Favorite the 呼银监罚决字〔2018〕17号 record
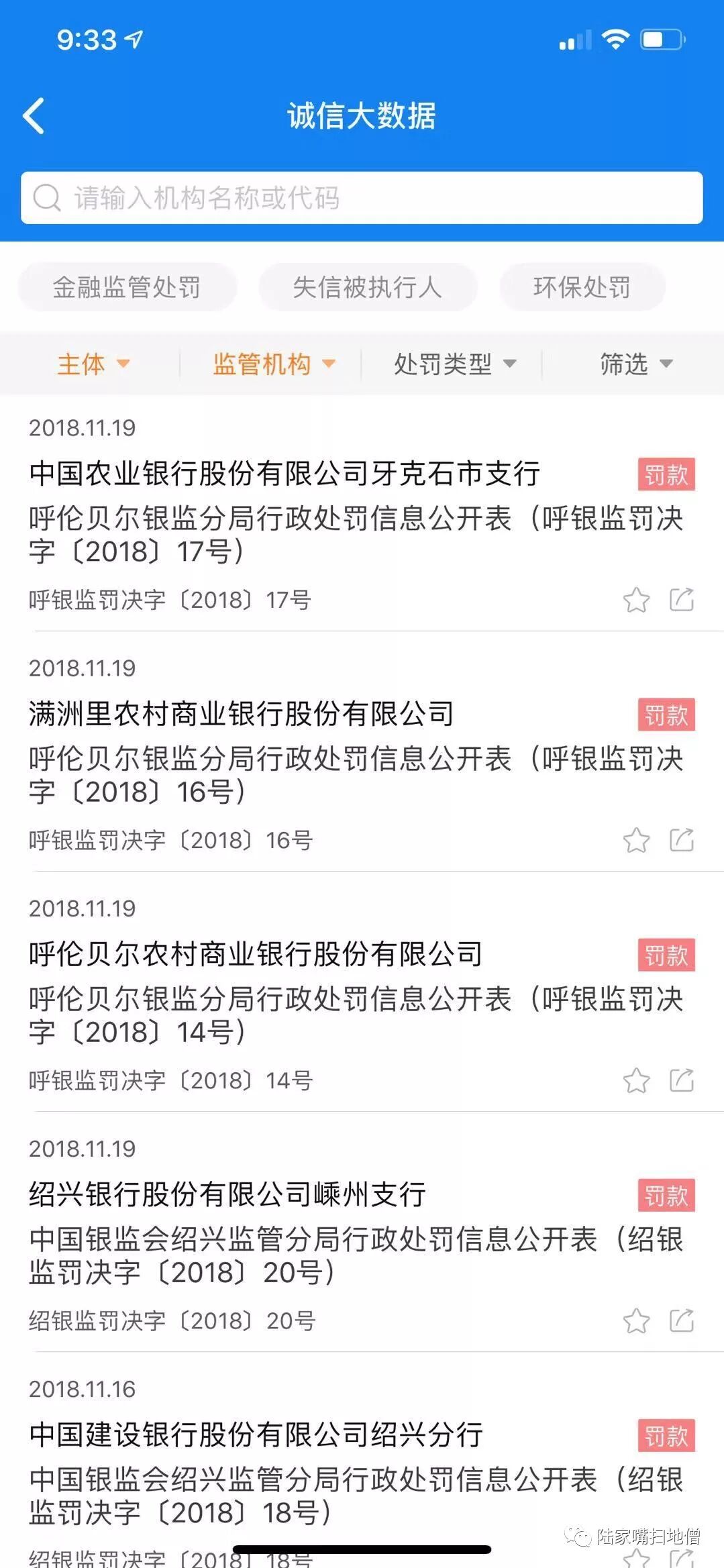 pyautogui.click(x=636, y=600)
